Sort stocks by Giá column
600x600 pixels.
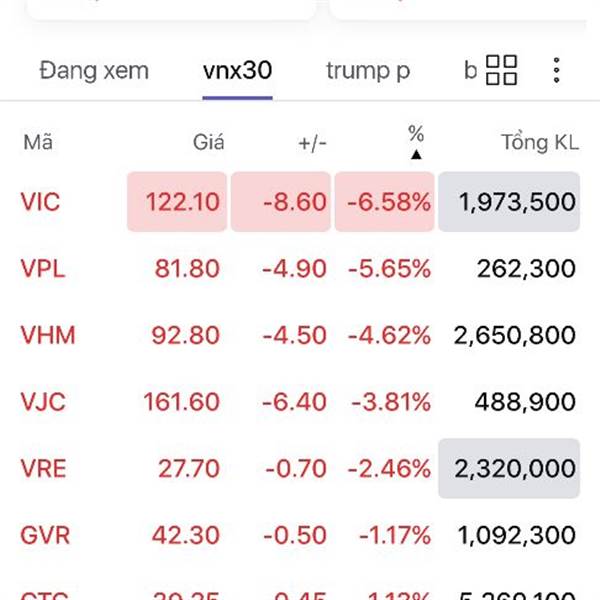click(x=208, y=143)
